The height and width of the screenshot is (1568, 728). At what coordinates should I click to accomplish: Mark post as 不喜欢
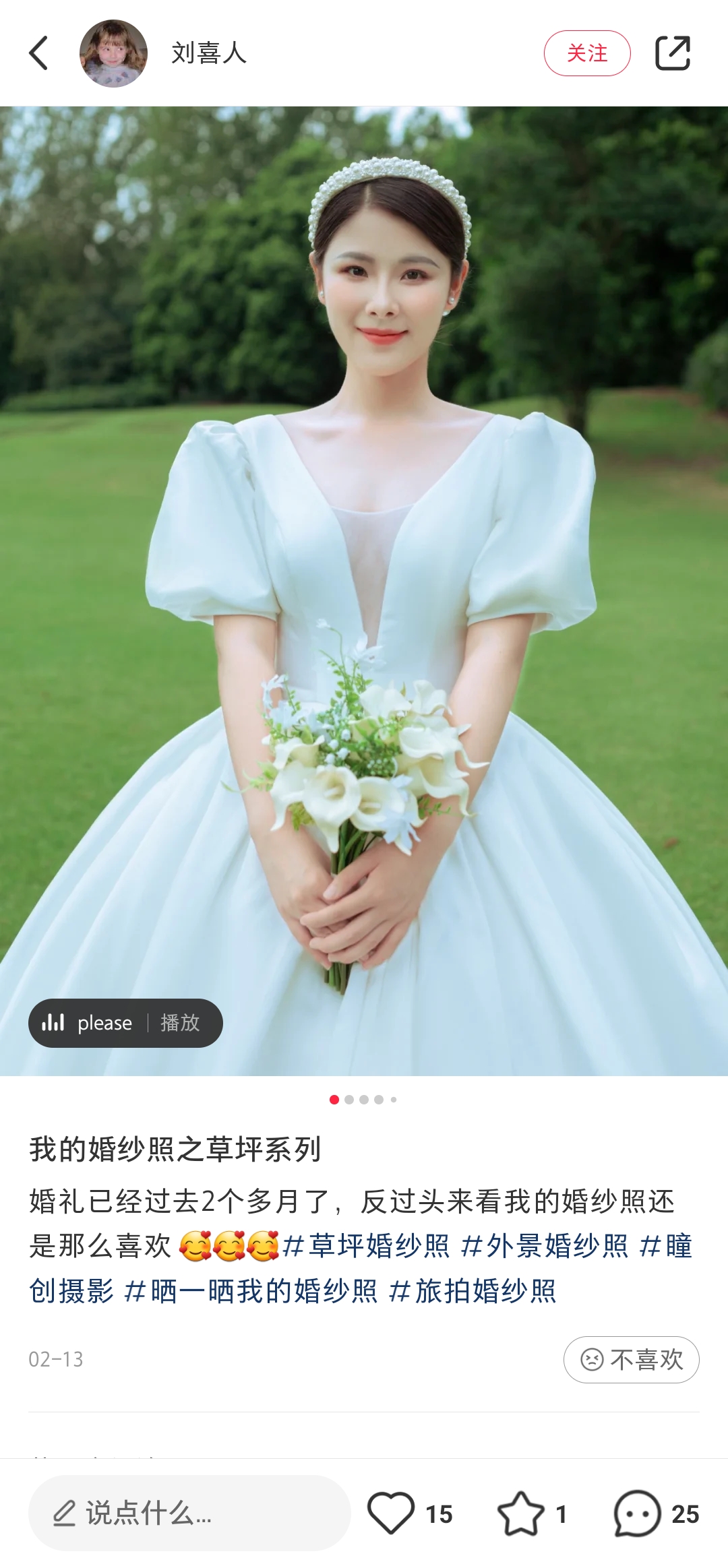pos(631,1360)
